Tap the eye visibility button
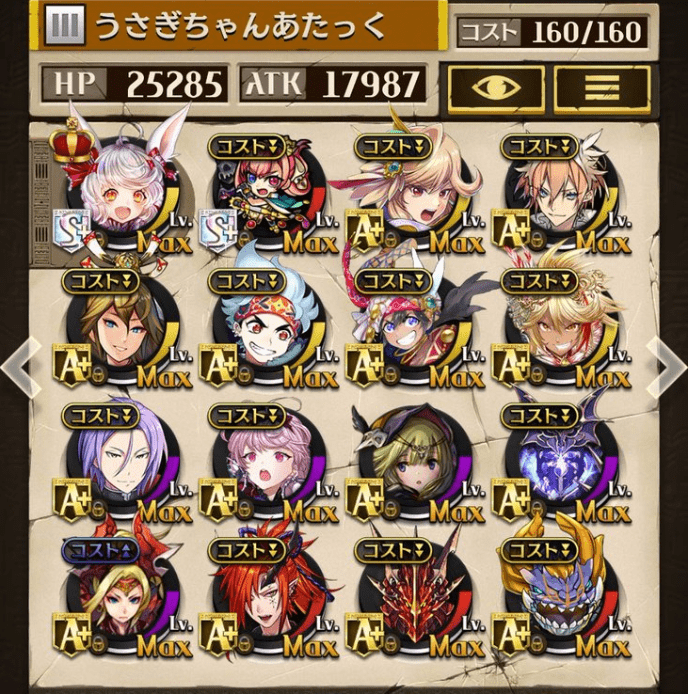This screenshot has width=688, height=694. (496, 88)
